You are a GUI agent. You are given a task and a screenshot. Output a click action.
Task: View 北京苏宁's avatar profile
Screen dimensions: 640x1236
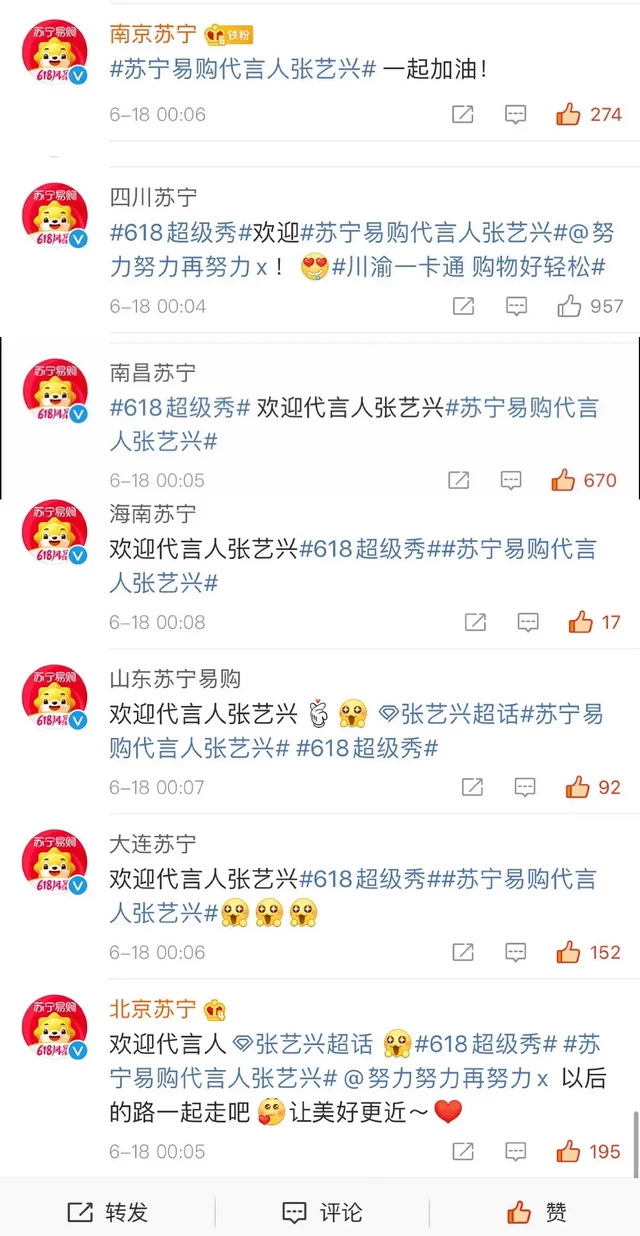[x=55, y=1026]
